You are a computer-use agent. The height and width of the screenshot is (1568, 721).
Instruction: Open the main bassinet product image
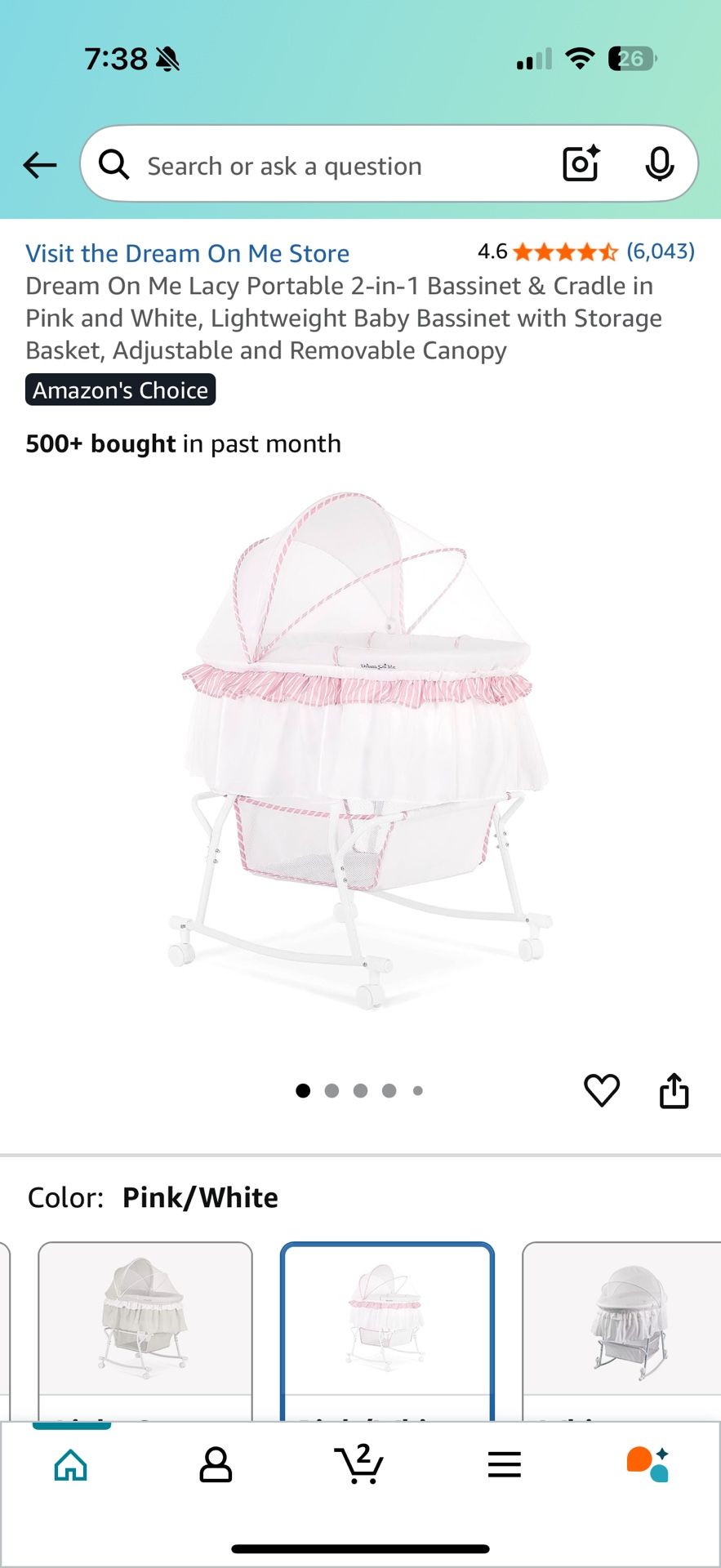(360, 751)
